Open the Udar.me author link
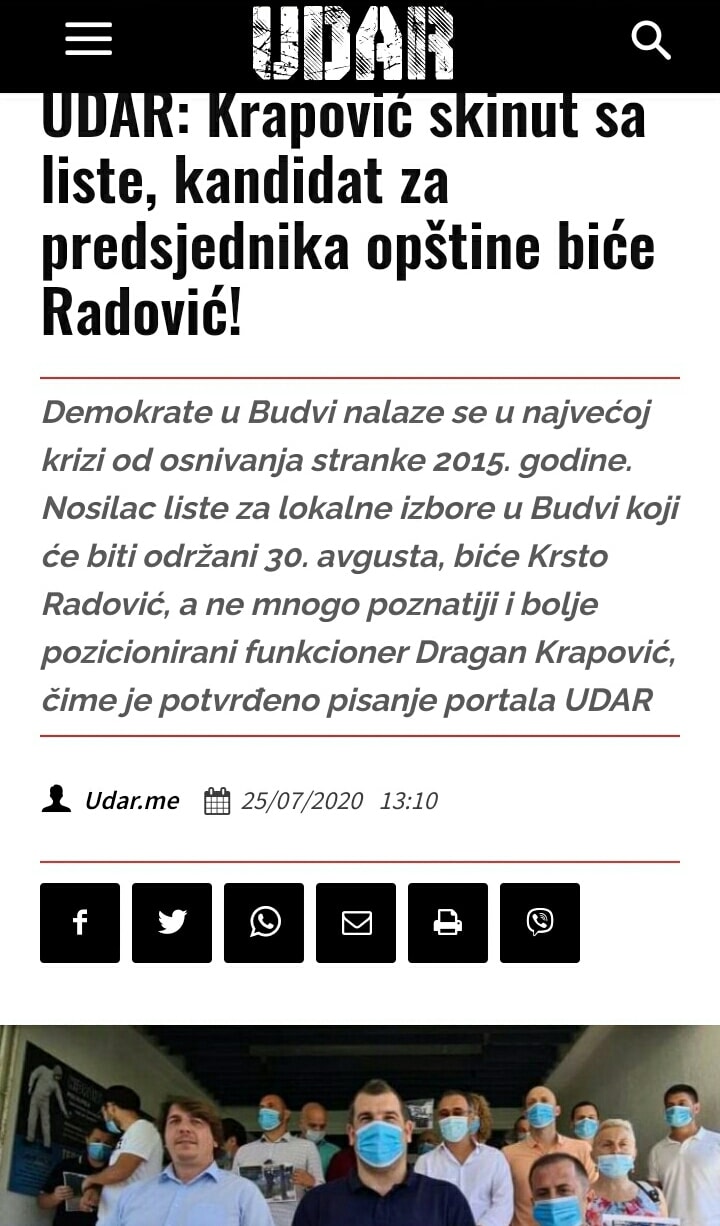Image resolution: width=720 pixels, height=1226 pixels. click(x=131, y=801)
